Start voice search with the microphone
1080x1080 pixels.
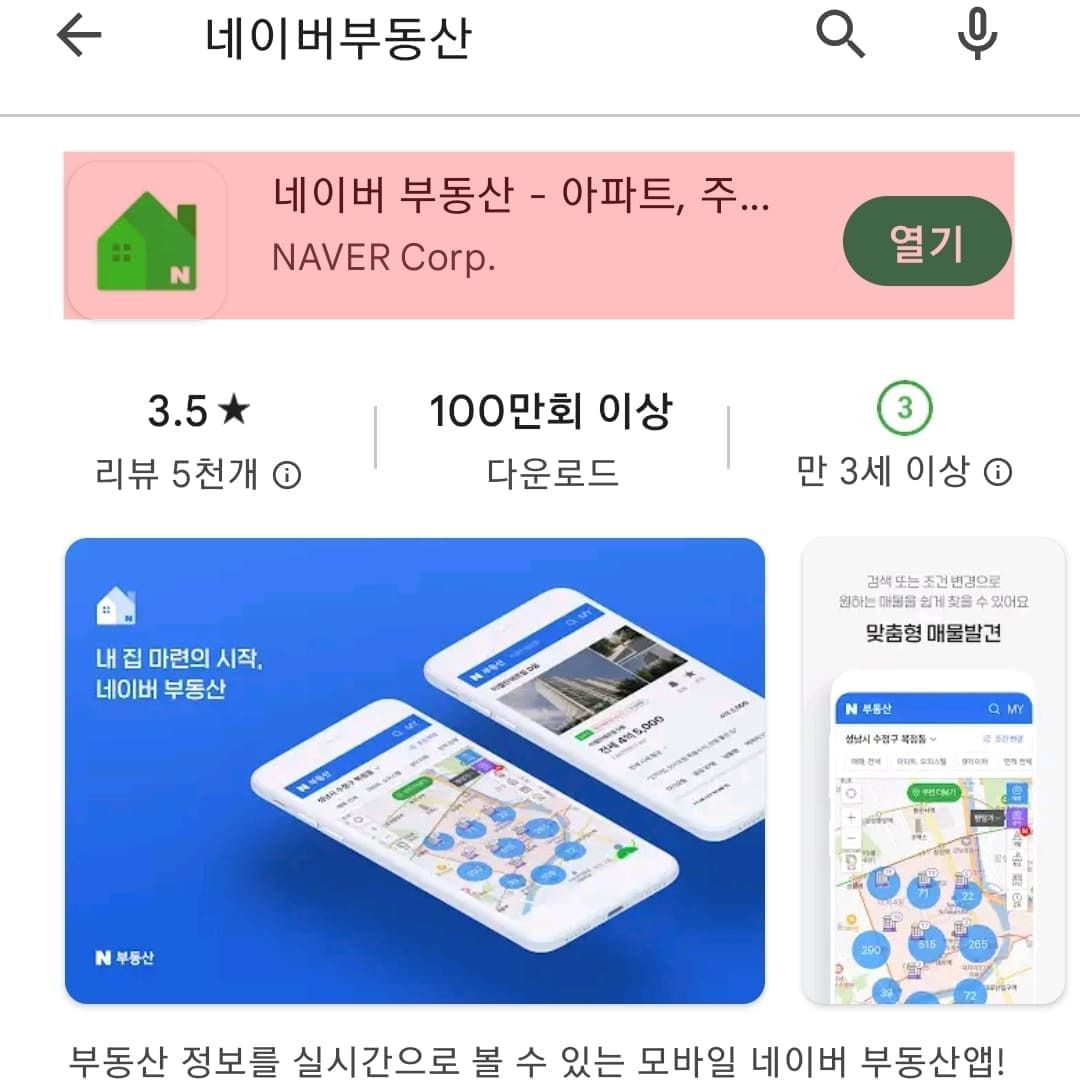(976, 37)
